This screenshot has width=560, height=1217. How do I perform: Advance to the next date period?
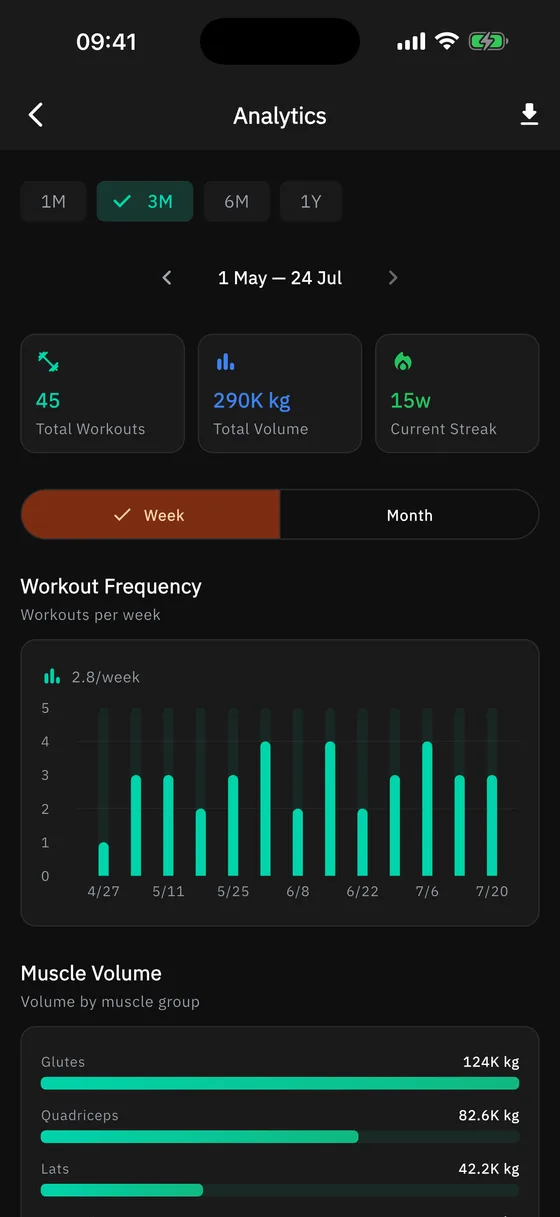(393, 278)
